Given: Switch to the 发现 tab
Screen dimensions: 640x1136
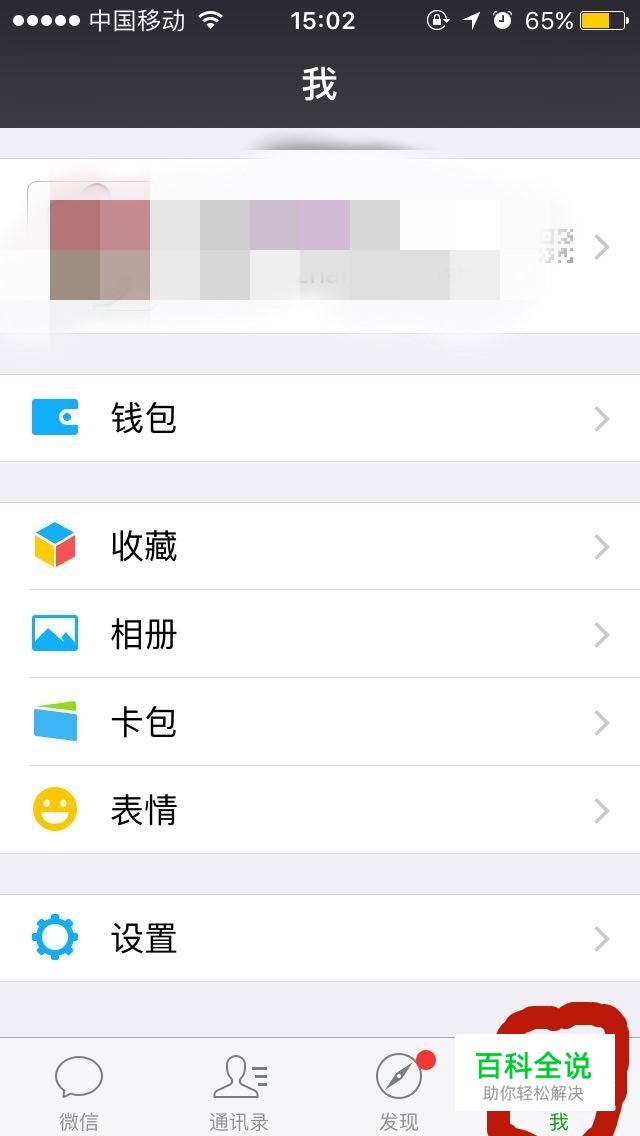Looking at the screenshot, I should (x=399, y=1090).
